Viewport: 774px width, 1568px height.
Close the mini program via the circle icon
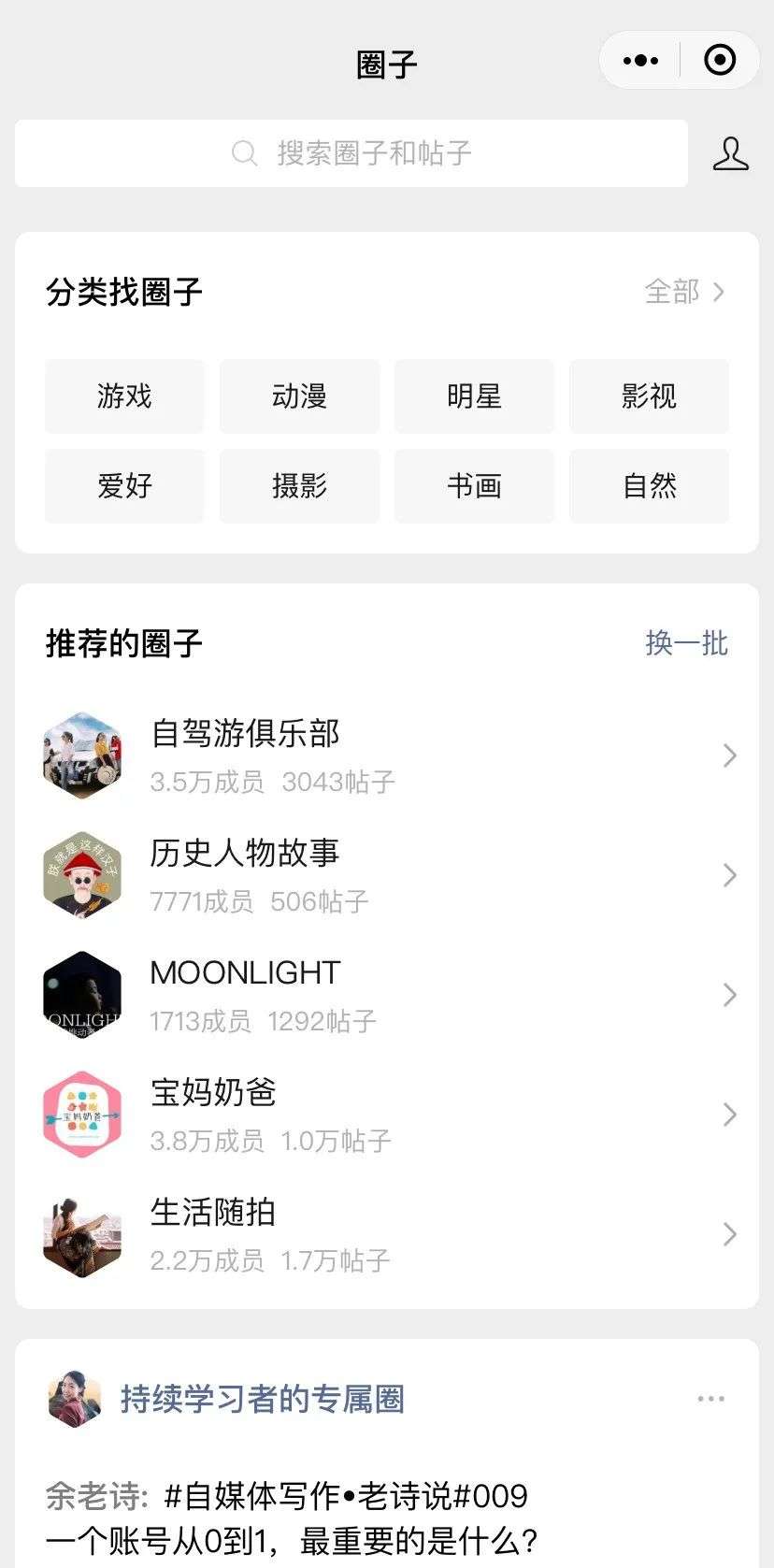pyautogui.click(x=719, y=61)
